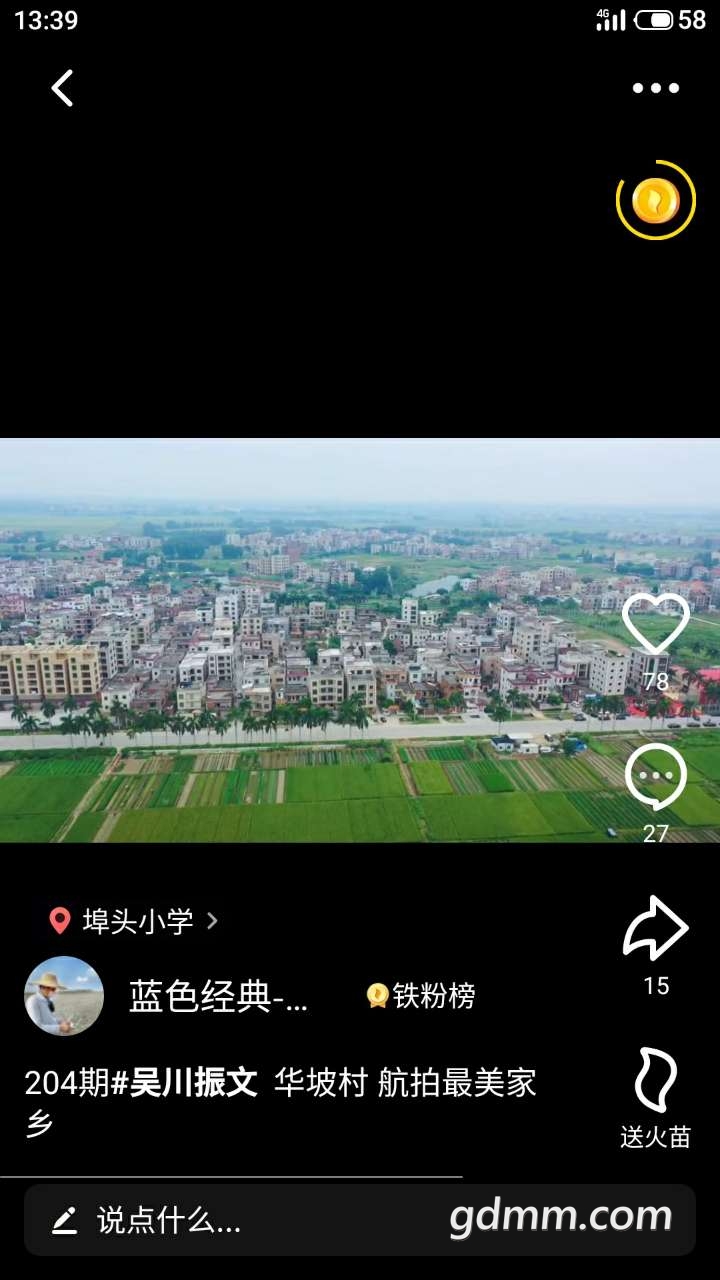View the 铁粉榜 fan ranking
The width and height of the screenshot is (720, 1280).
click(x=421, y=996)
